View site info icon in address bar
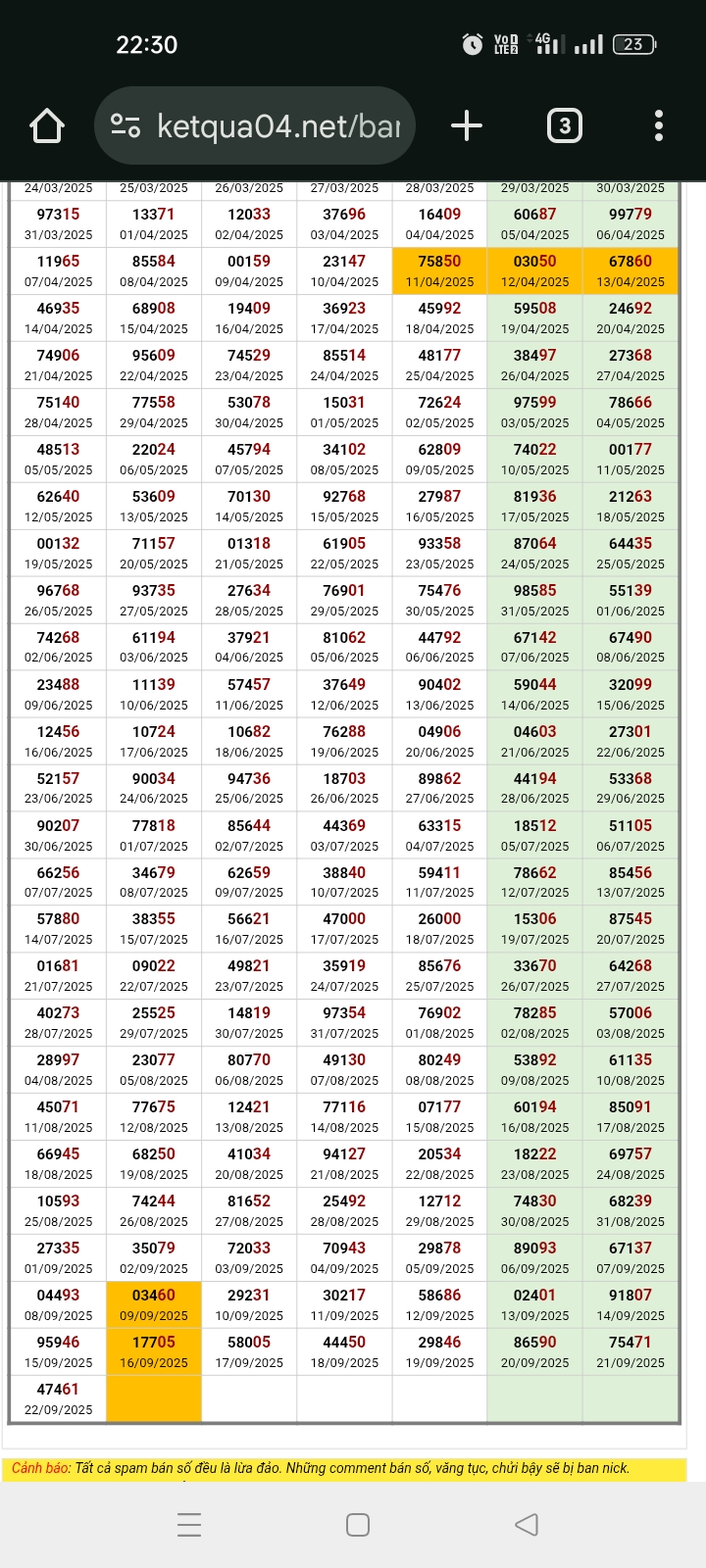The width and height of the screenshot is (706, 1568). [x=126, y=126]
